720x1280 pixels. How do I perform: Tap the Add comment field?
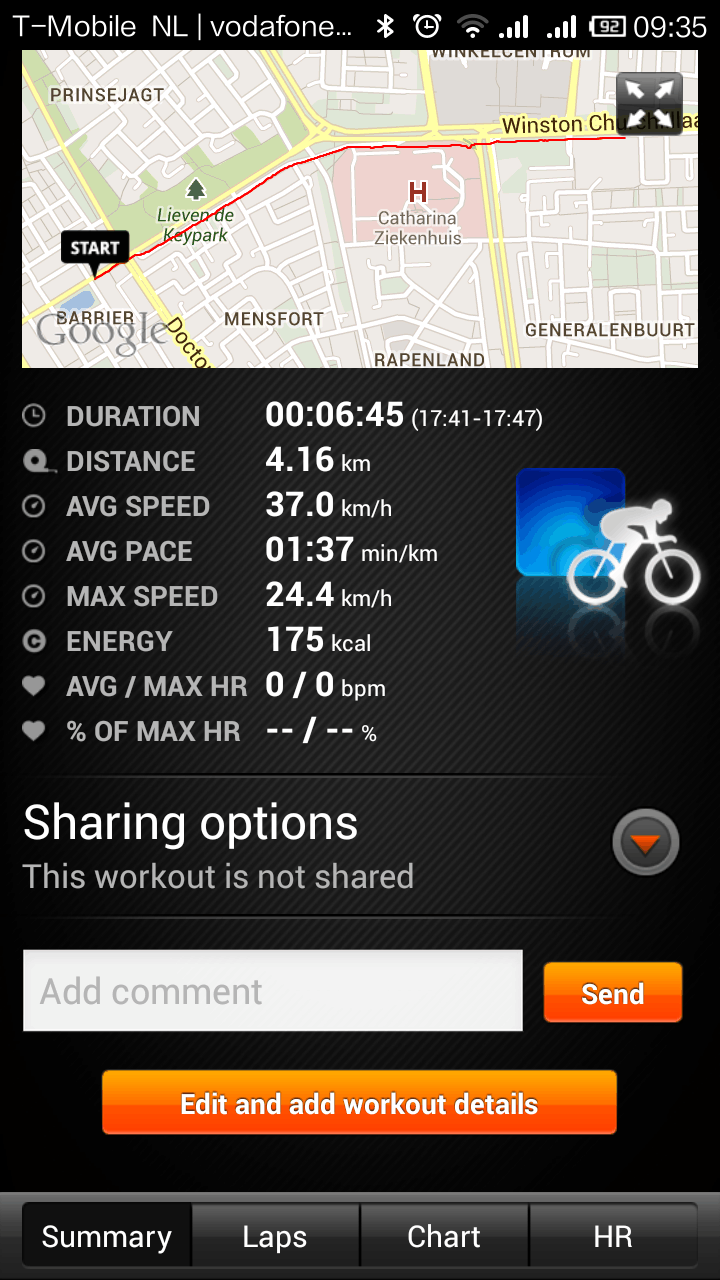click(272, 991)
